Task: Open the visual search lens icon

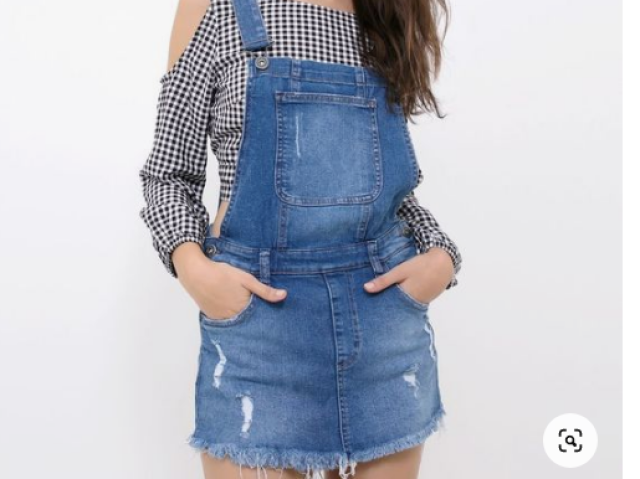Action: click(x=570, y=440)
